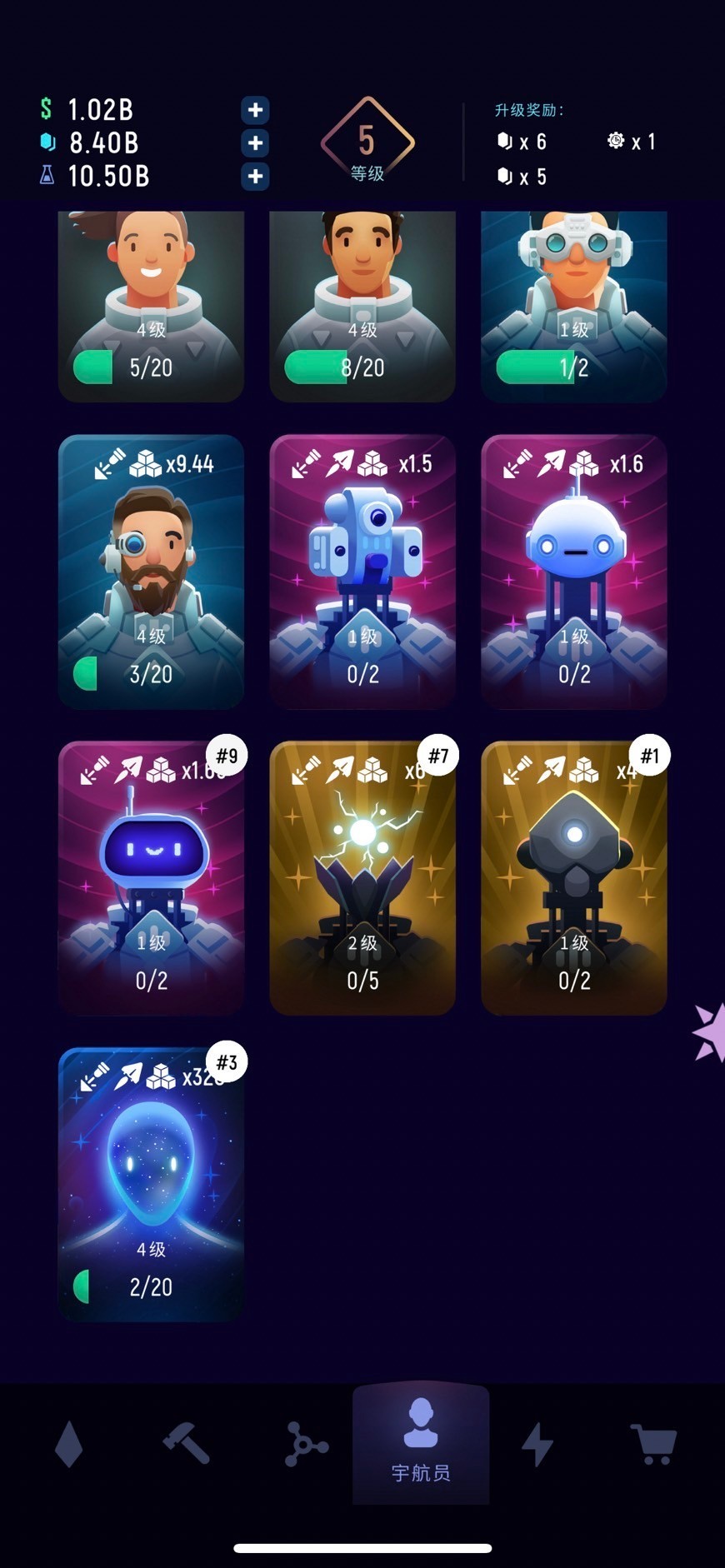Tap plus button beside 1.02B cash

255,110
